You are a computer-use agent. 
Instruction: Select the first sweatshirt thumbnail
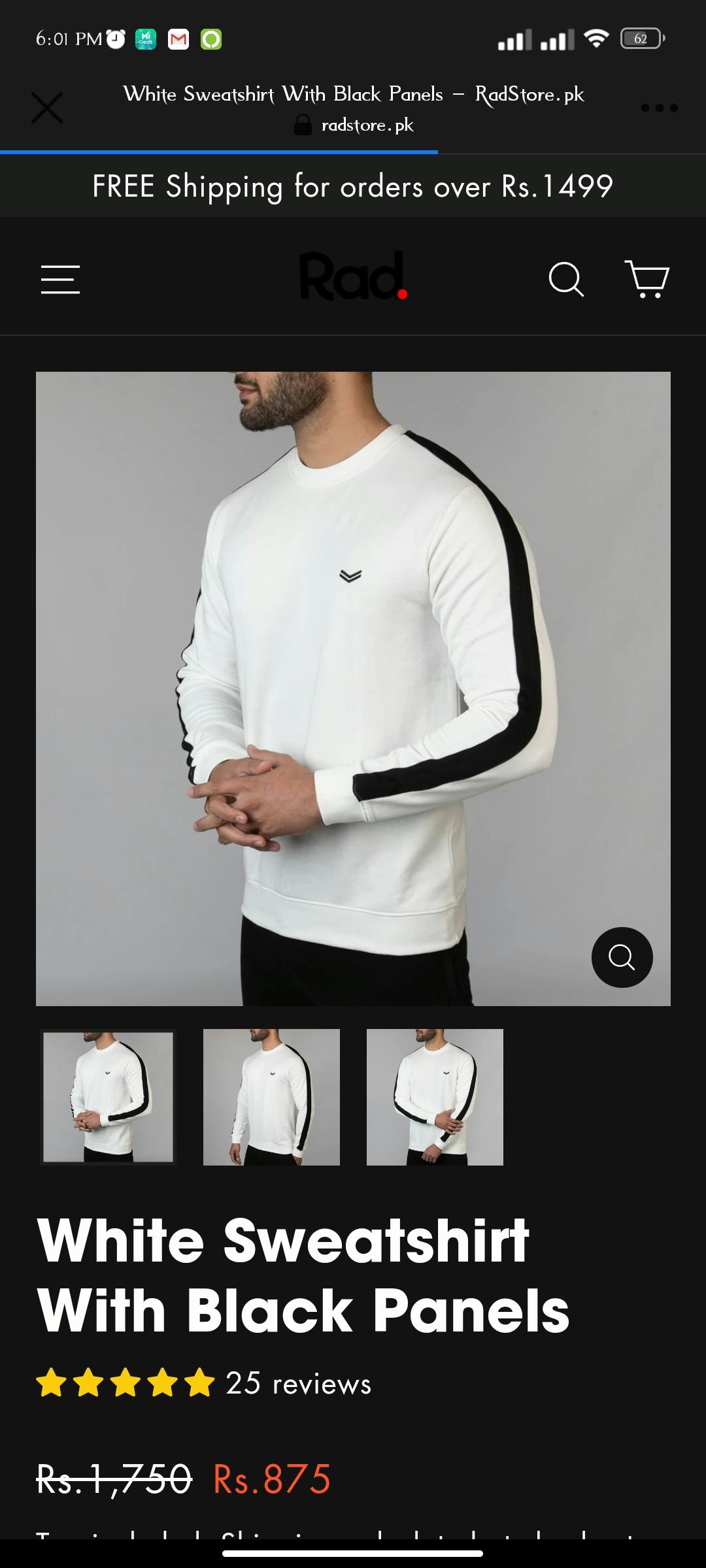point(109,1097)
